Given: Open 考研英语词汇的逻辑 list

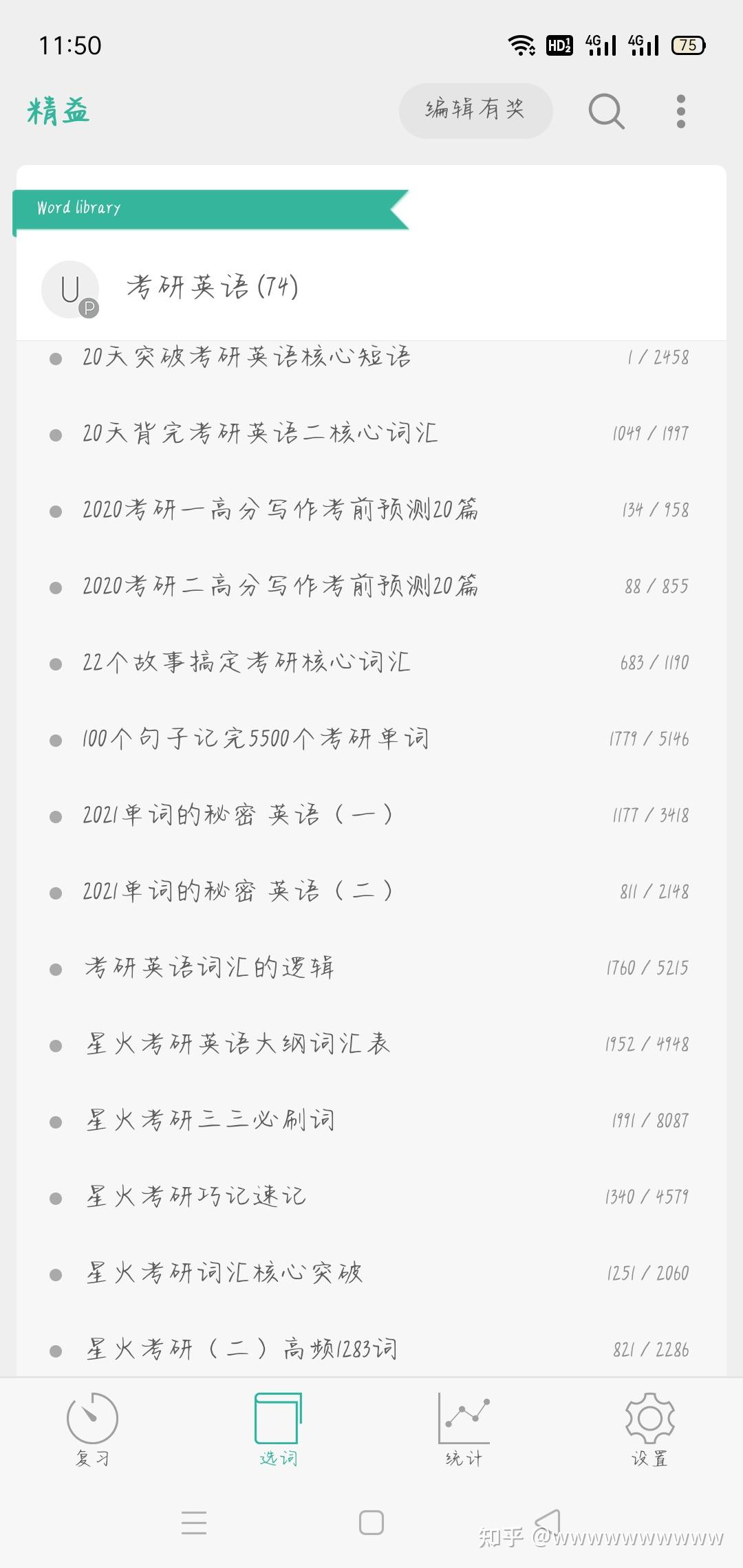Looking at the screenshot, I should click(209, 968).
